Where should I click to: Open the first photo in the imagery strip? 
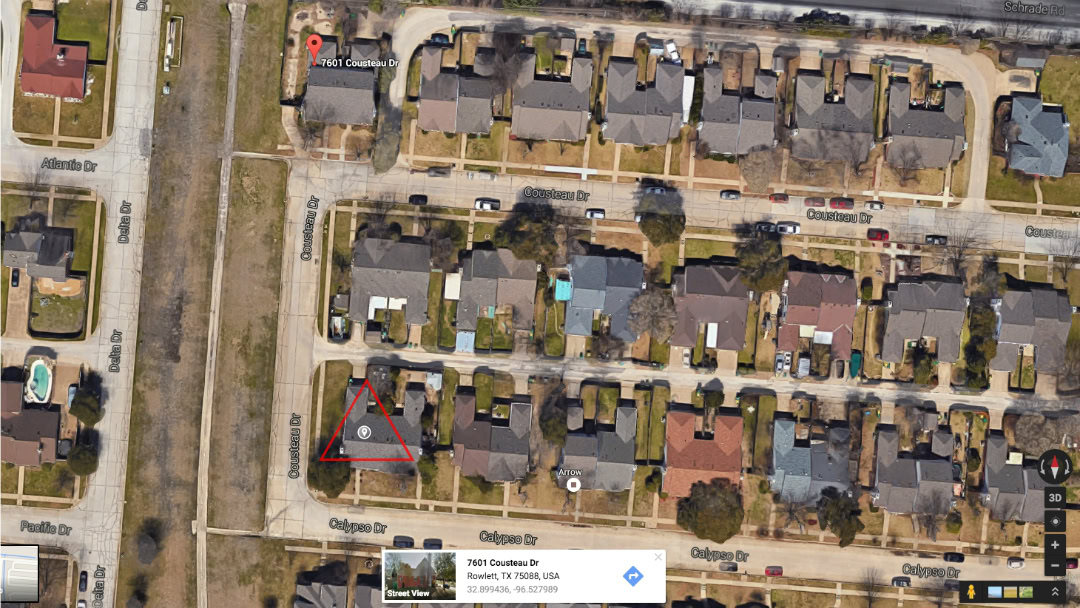coord(996,592)
